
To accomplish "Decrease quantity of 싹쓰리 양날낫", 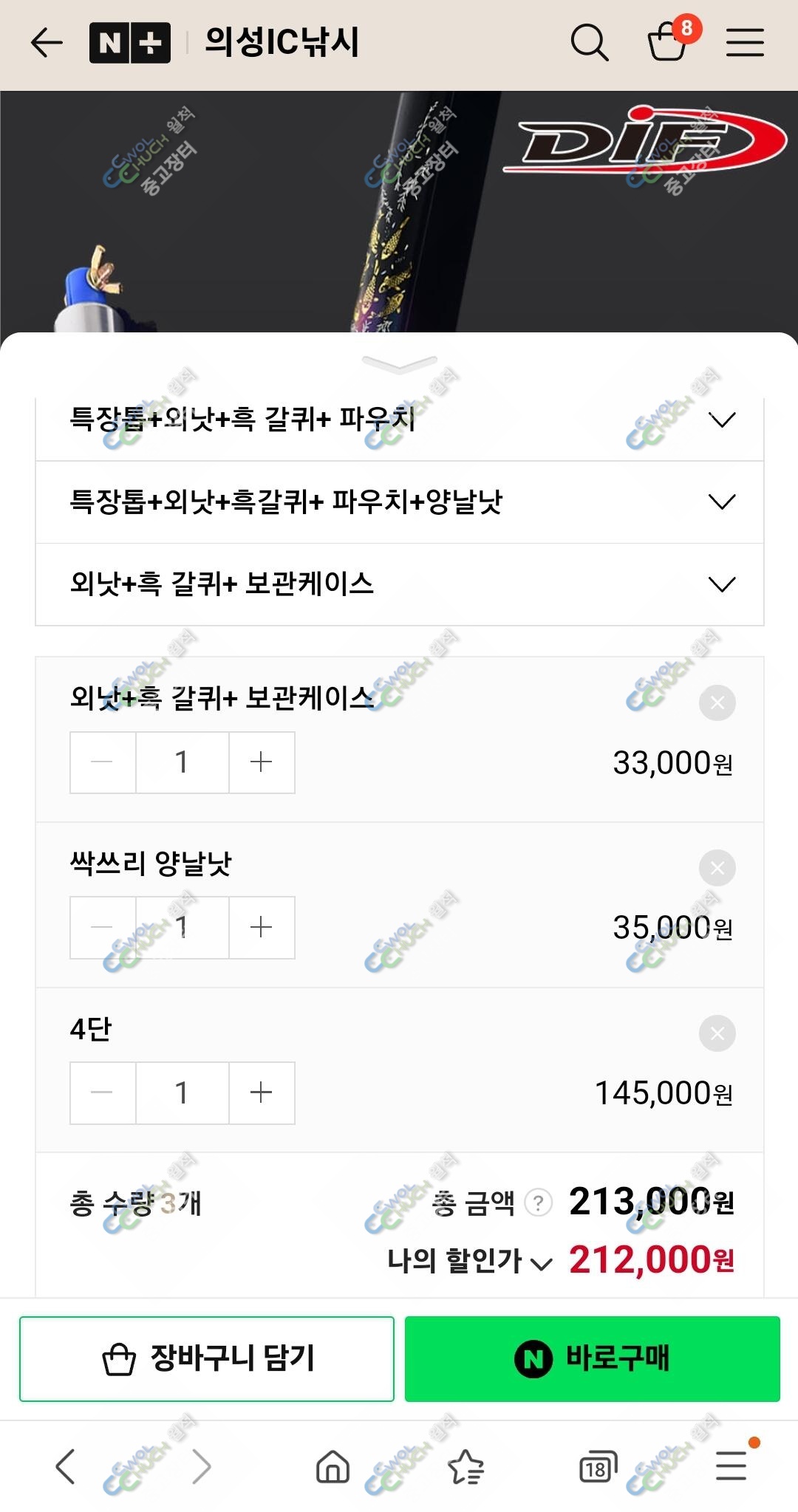I will (x=103, y=928).
